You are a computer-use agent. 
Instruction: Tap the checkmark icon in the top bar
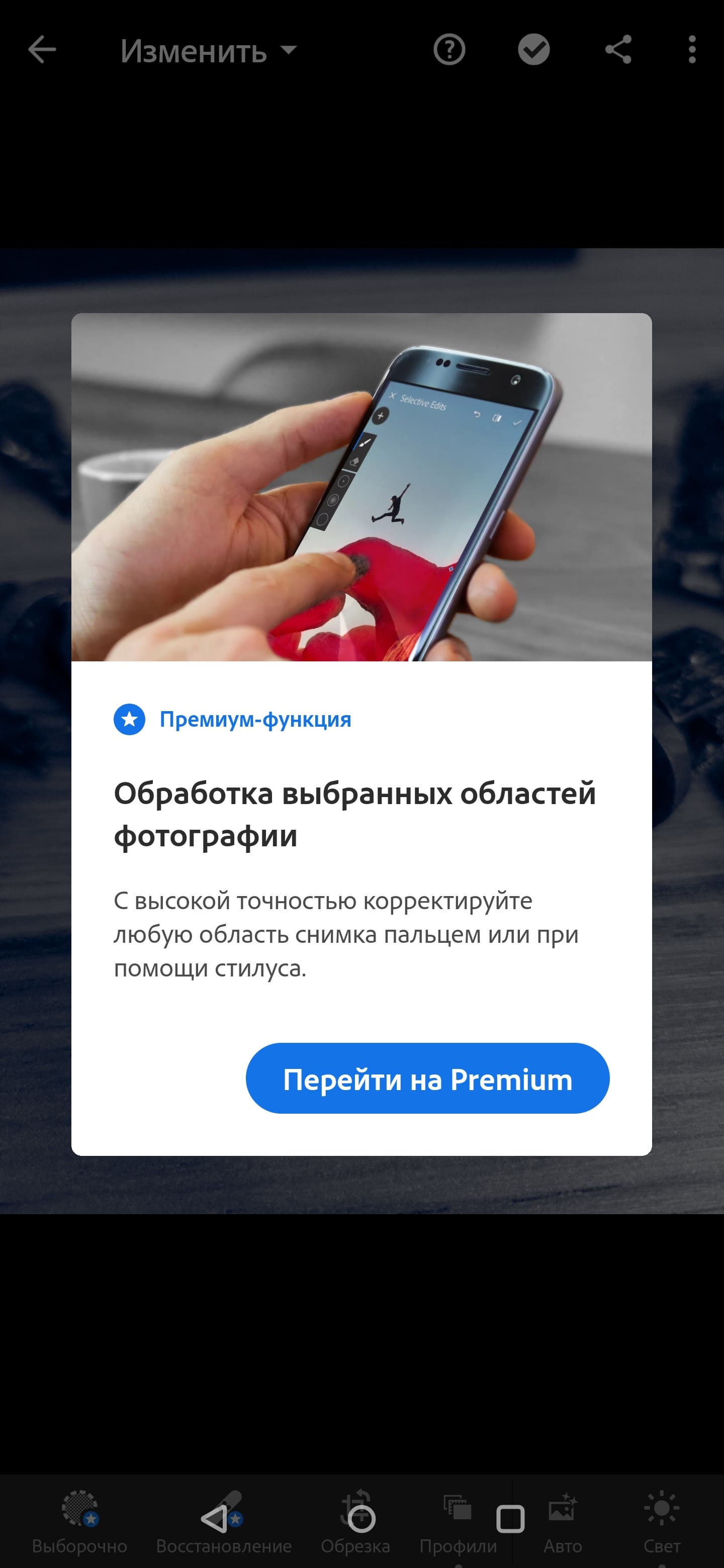[533, 50]
